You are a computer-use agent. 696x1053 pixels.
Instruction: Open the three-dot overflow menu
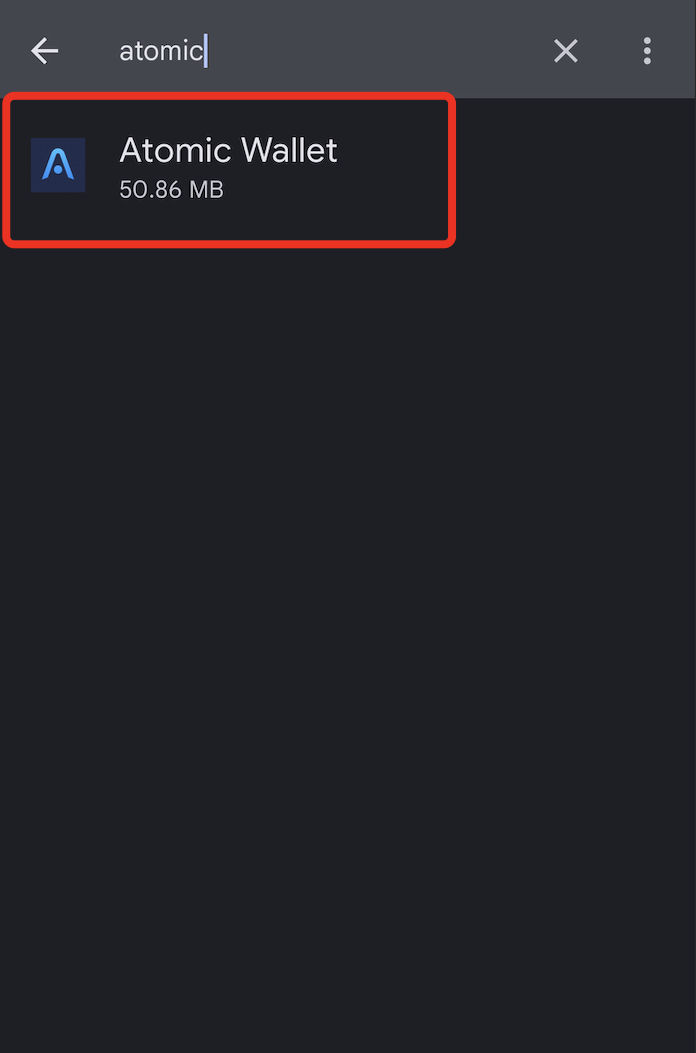pos(647,50)
